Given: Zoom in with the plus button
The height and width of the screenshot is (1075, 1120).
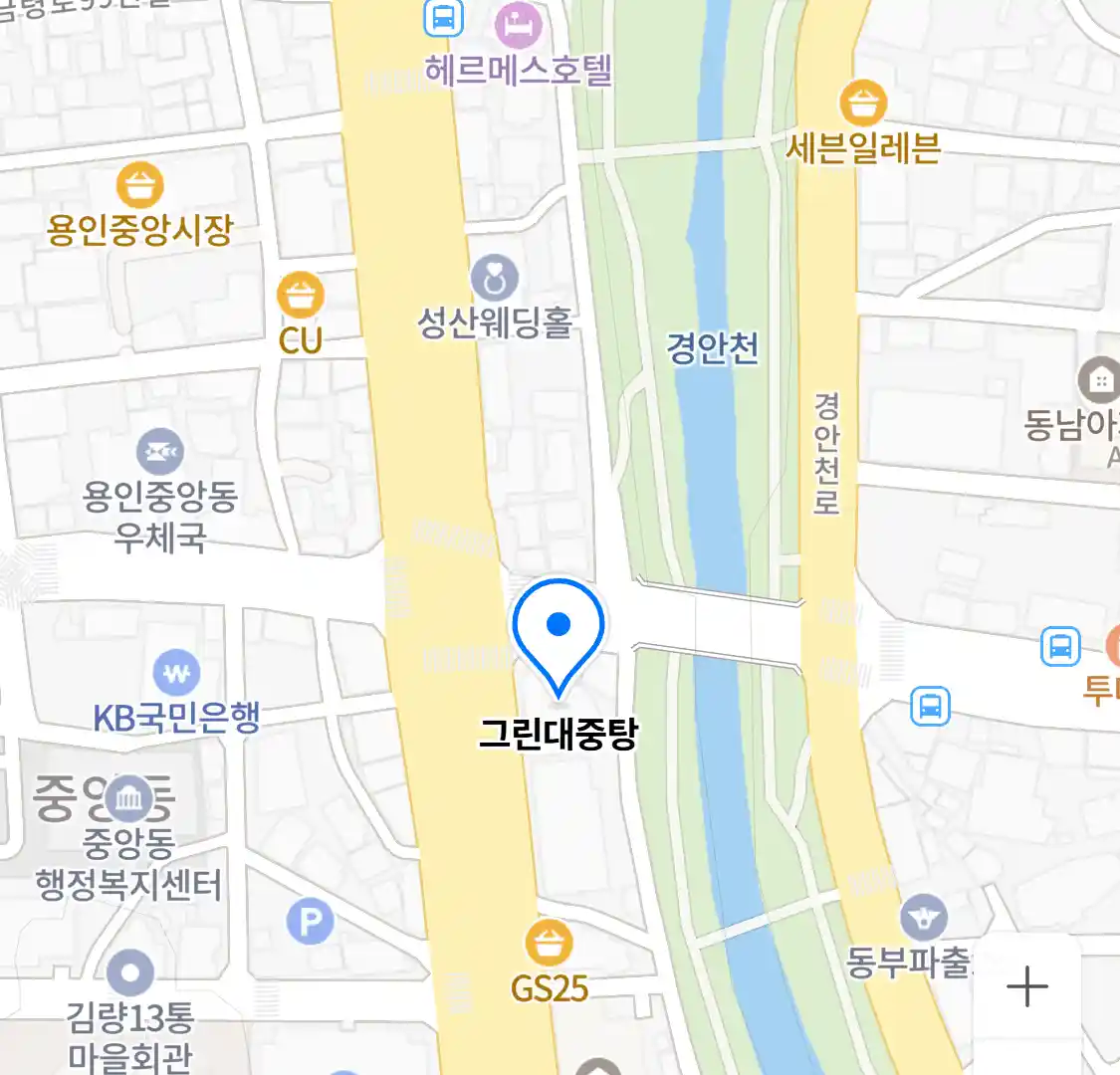Looking at the screenshot, I should [1026, 986].
